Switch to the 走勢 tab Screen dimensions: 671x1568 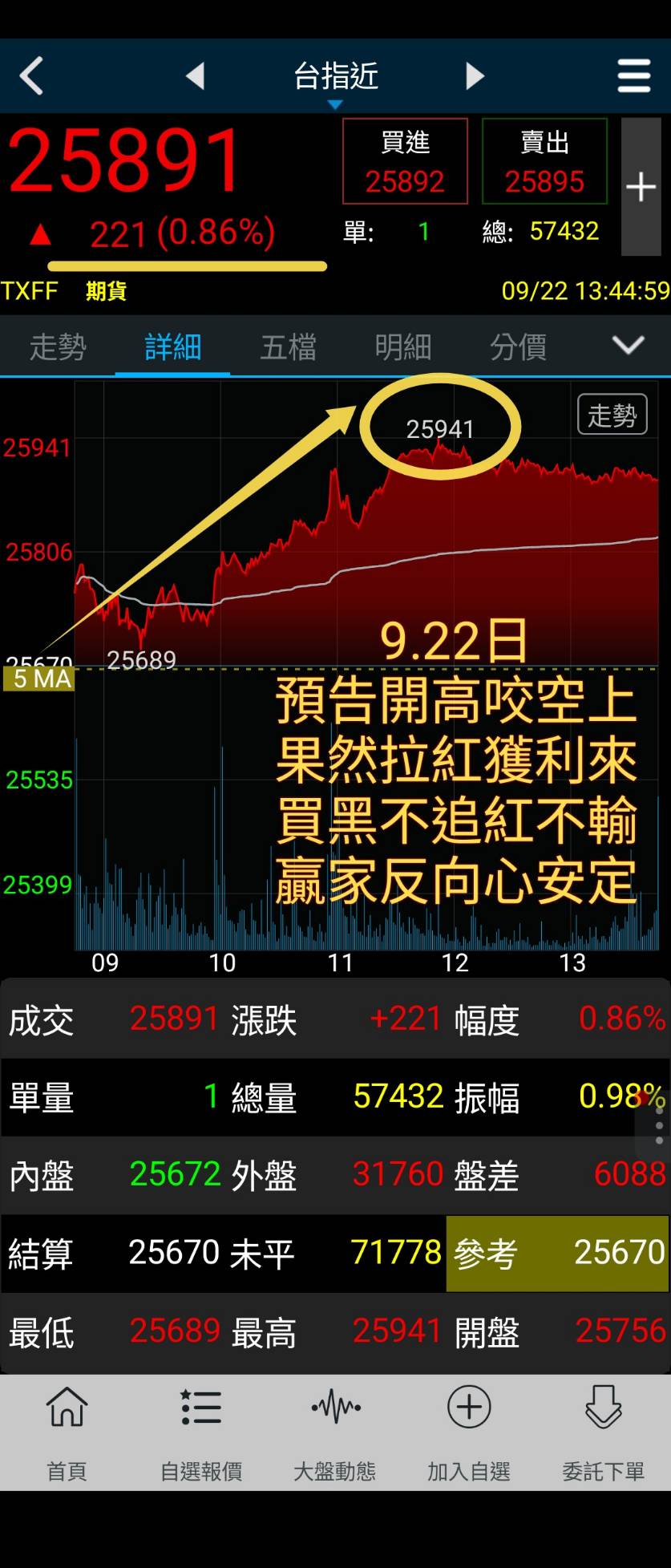[x=58, y=347]
